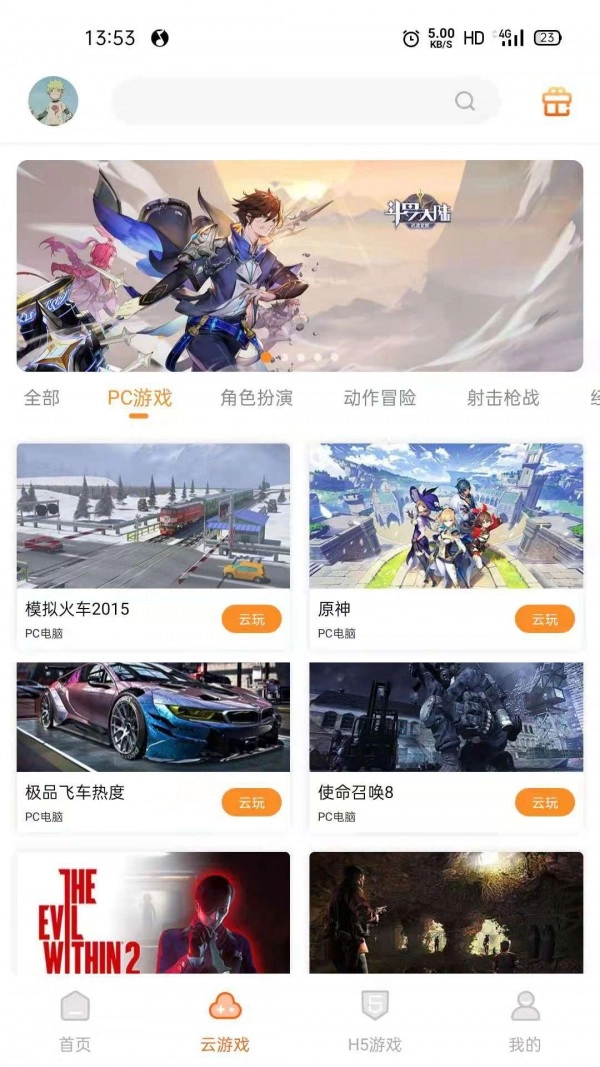Go to the 首页 tab

(75, 1020)
